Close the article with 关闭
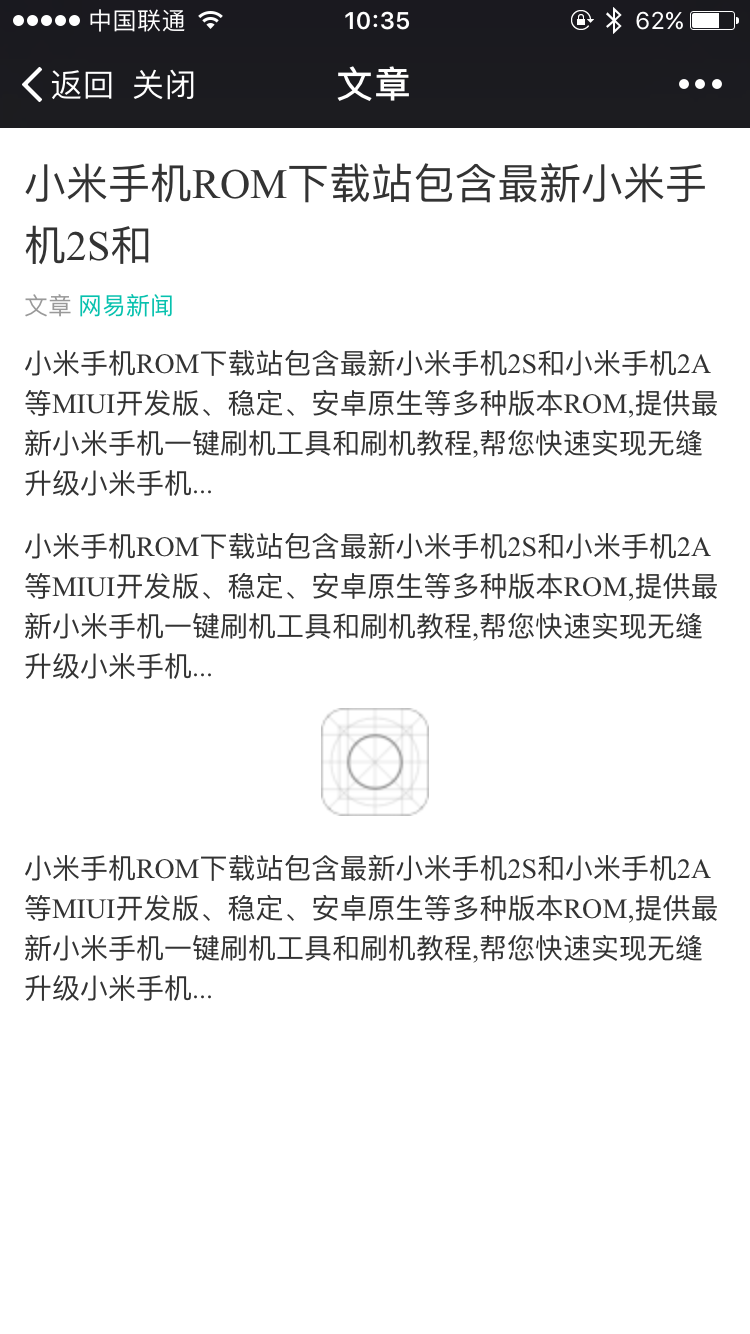The width and height of the screenshot is (750, 1334). coord(163,85)
